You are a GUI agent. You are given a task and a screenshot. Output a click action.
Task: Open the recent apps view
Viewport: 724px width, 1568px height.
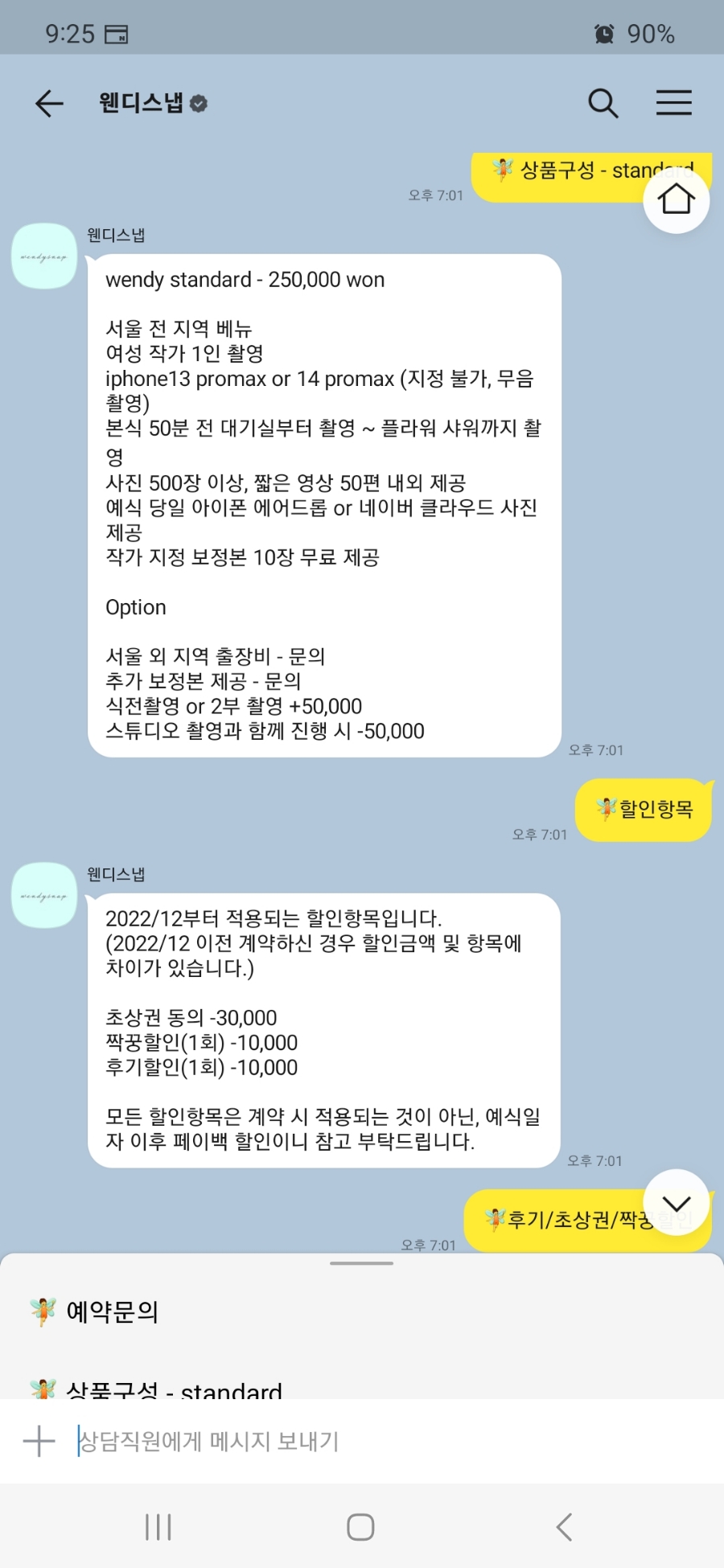[x=158, y=1526]
